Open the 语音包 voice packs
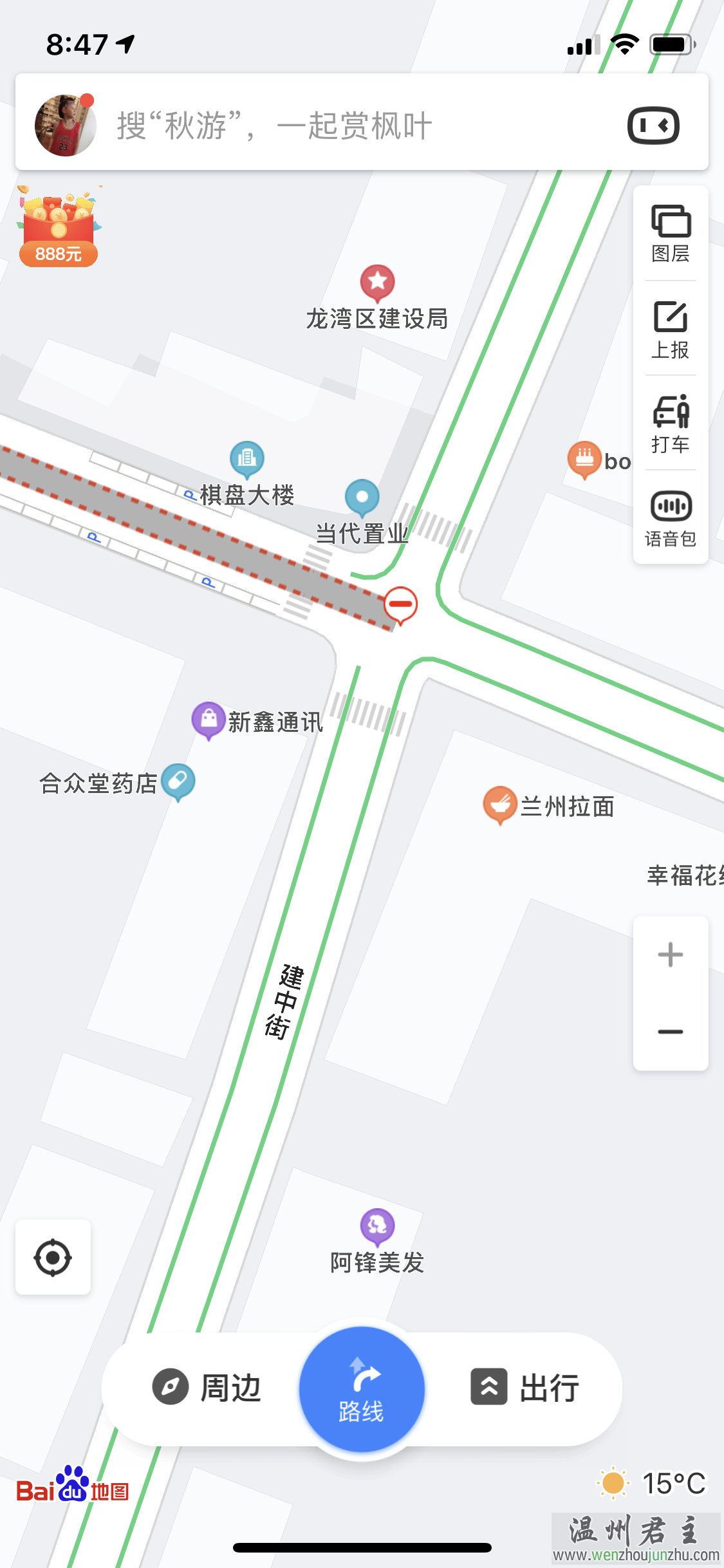This screenshot has width=724, height=1568. [670, 519]
